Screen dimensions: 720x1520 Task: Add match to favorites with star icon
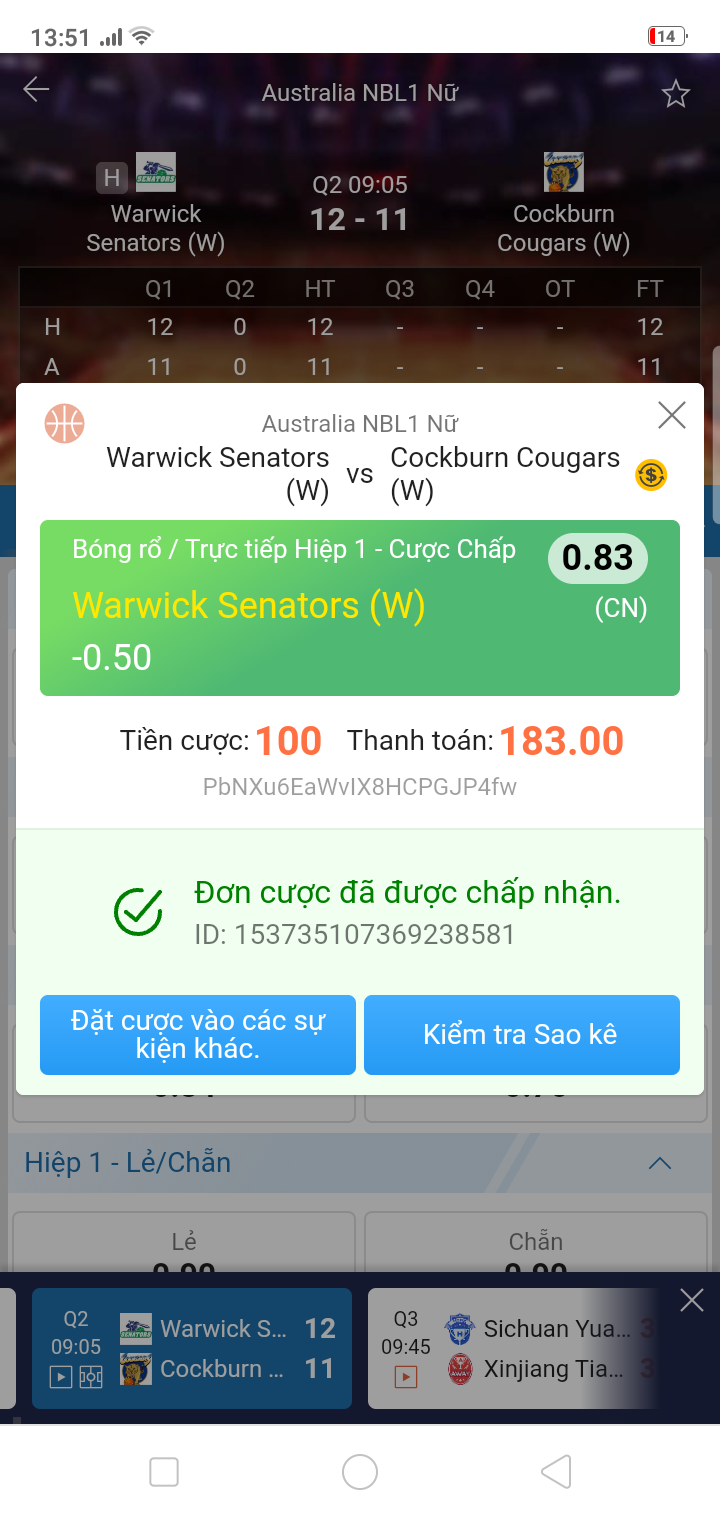coord(676,94)
